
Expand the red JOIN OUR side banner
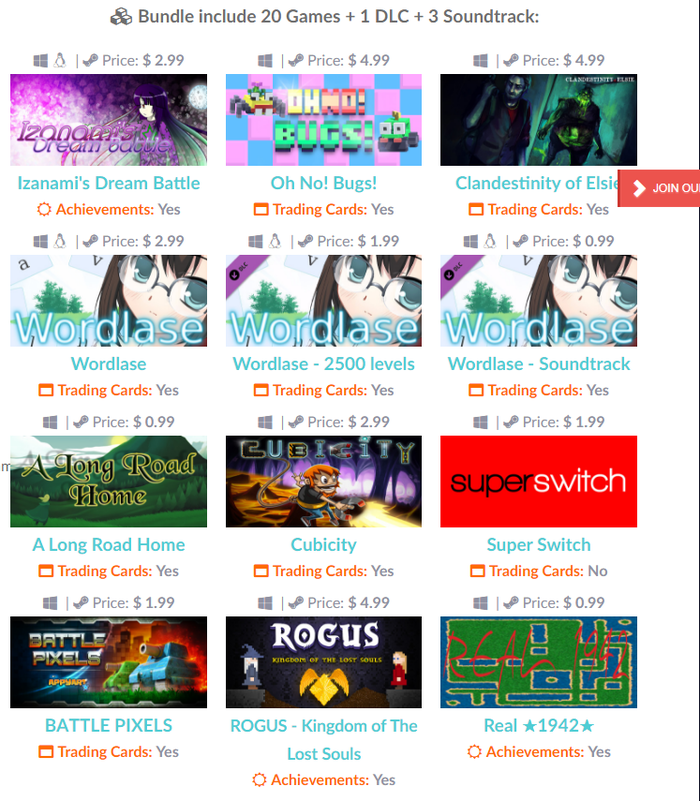click(660, 188)
